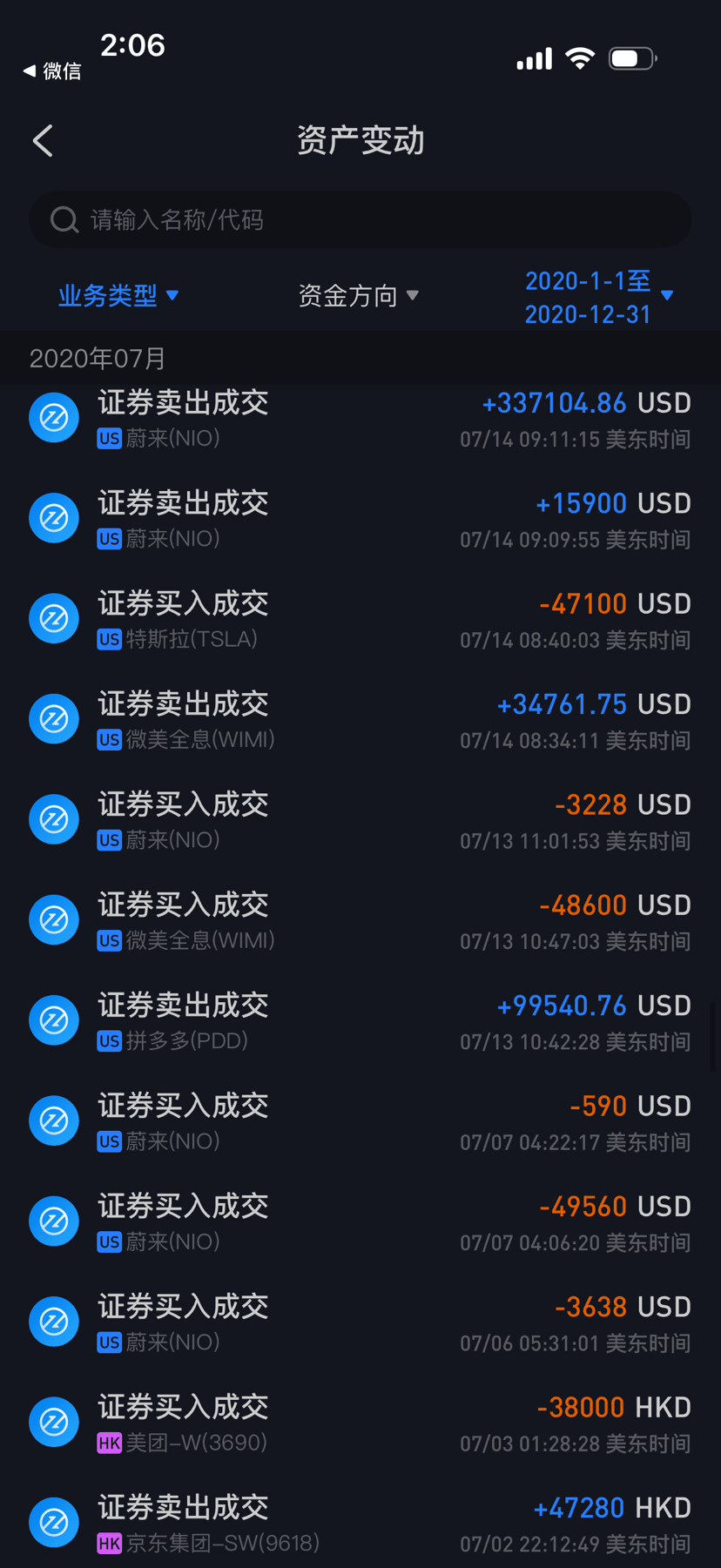This screenshot has height=1568, width=721.
Task: View the +15900 USD NIO sale entry
Action: click(x=360, y=519)
